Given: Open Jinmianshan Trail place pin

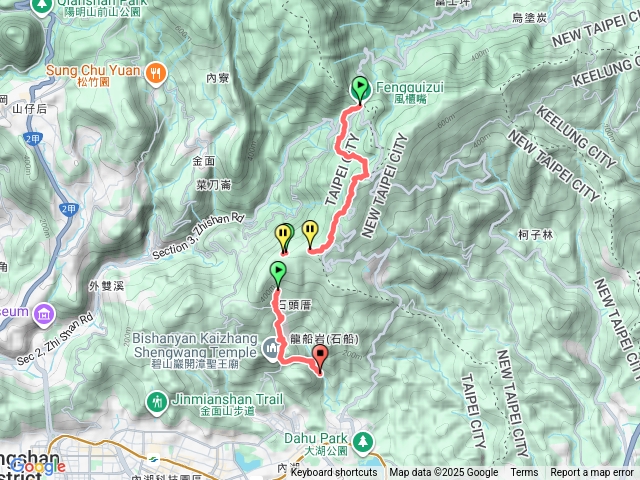Looking at the screenshot, I should 157,402.
